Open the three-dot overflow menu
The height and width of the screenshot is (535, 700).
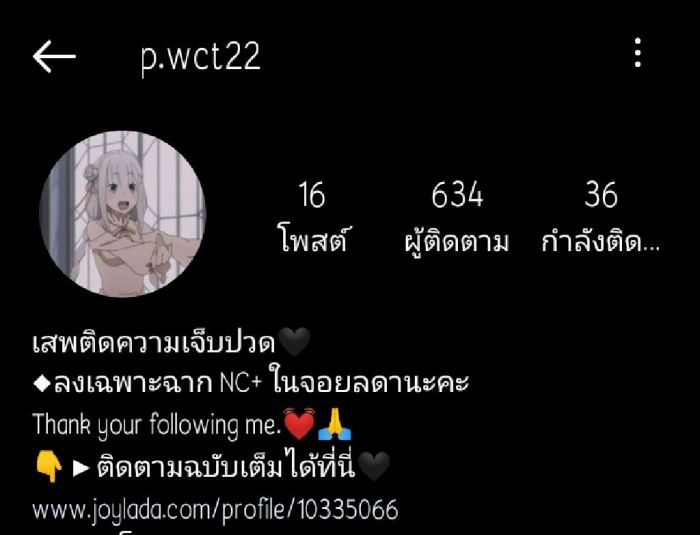pos(638,54)
